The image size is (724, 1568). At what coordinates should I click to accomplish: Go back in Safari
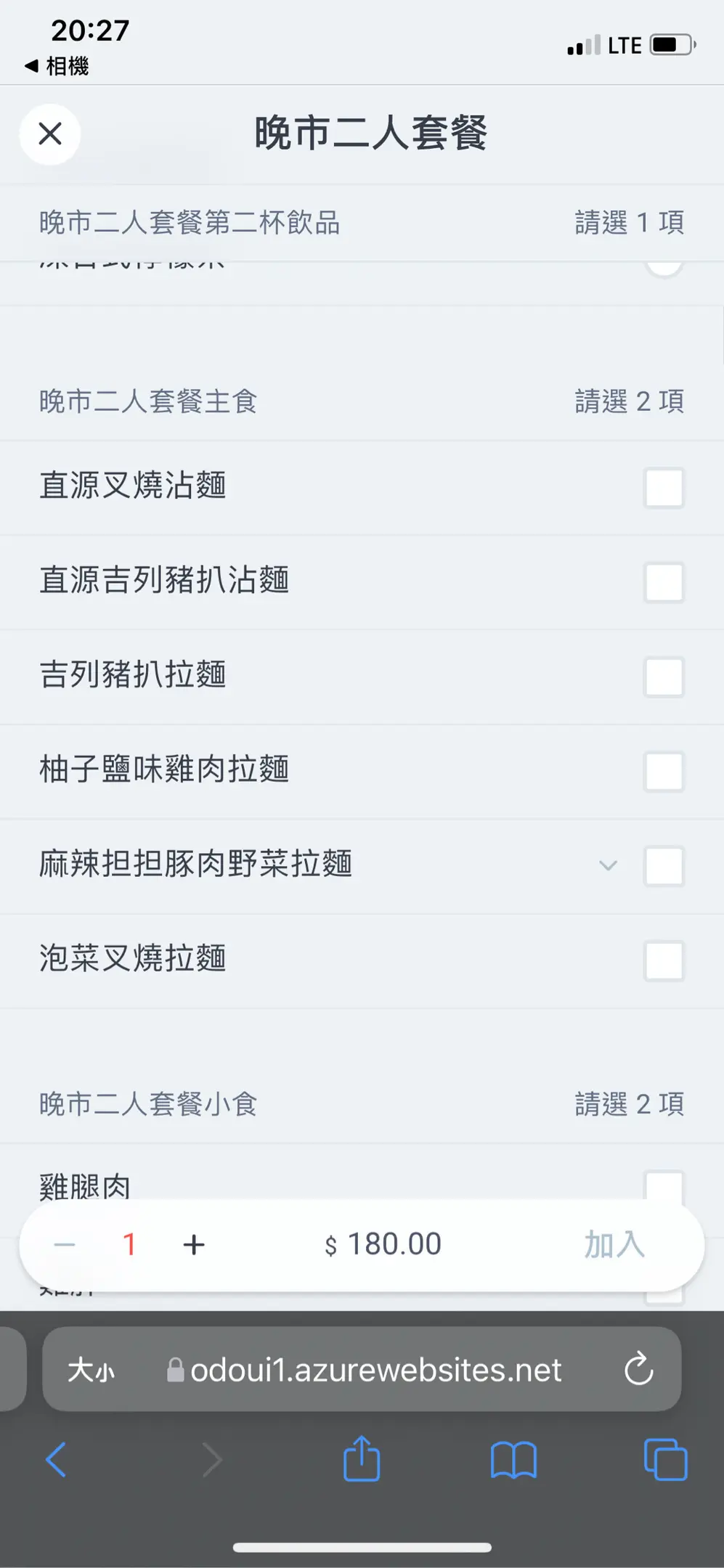click(56, 1459)
